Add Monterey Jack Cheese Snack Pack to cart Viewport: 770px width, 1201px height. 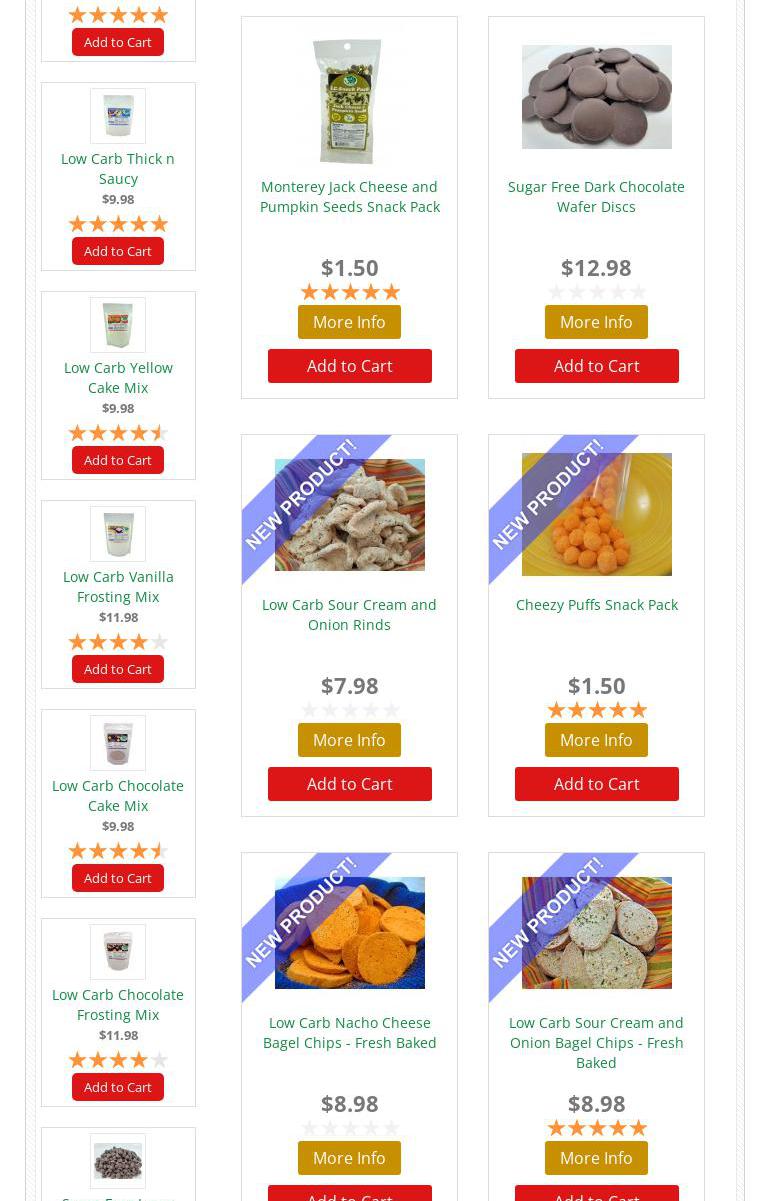point(349,366)
